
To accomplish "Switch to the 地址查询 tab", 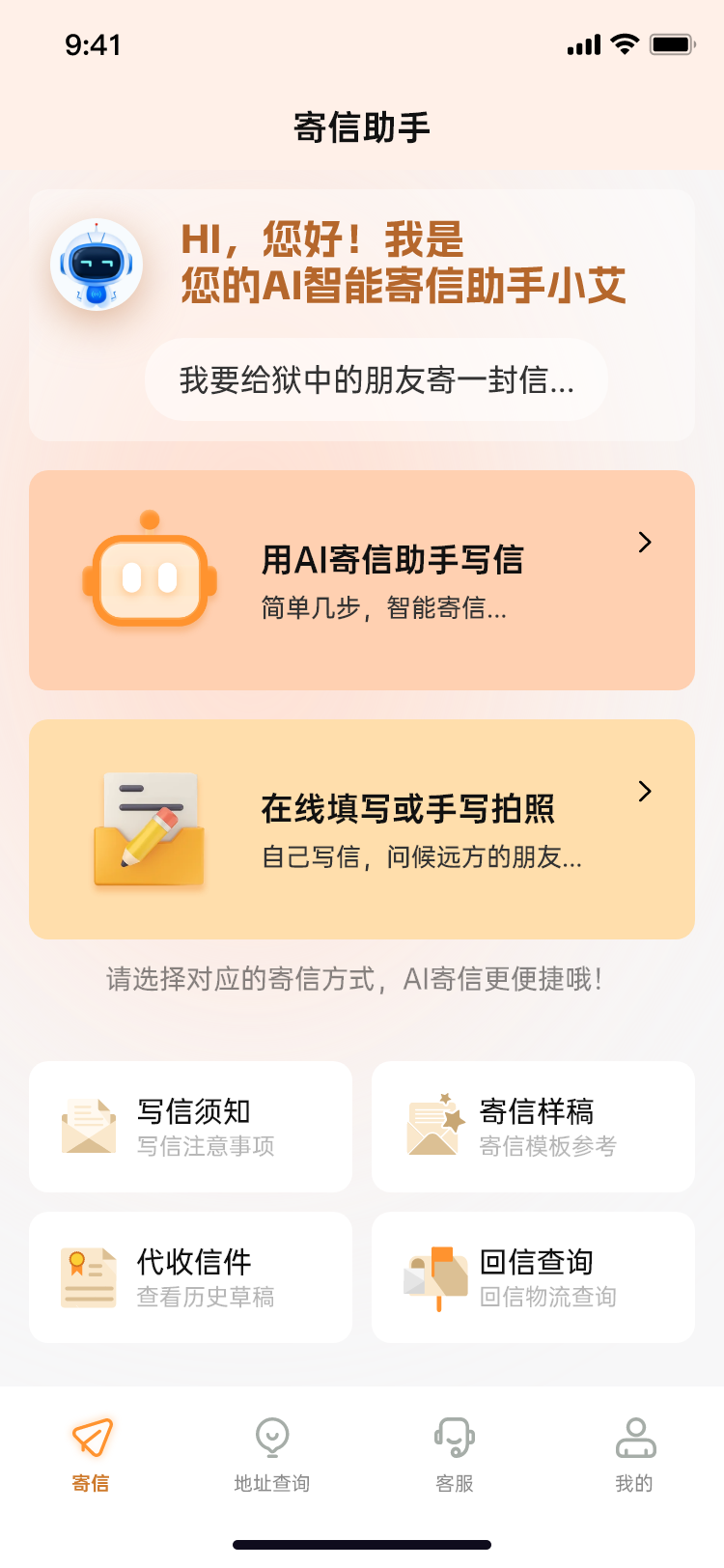I will [272, 1454].
